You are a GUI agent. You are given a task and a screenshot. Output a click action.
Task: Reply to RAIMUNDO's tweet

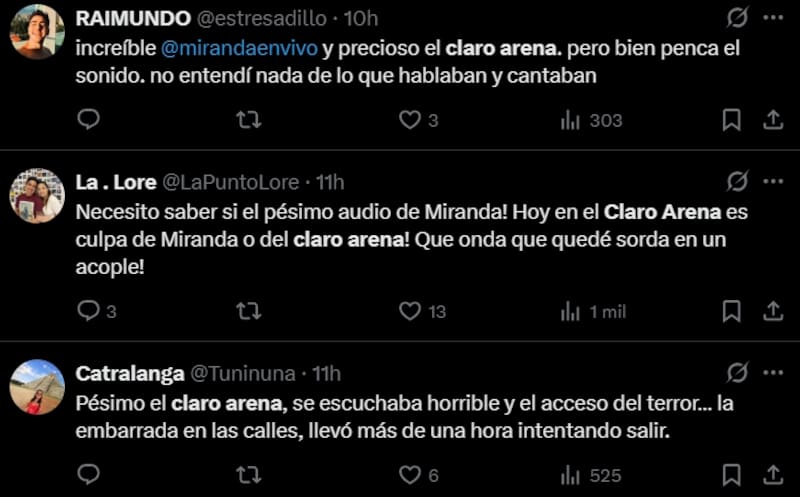pyautogui.click(x=89, y=120)
